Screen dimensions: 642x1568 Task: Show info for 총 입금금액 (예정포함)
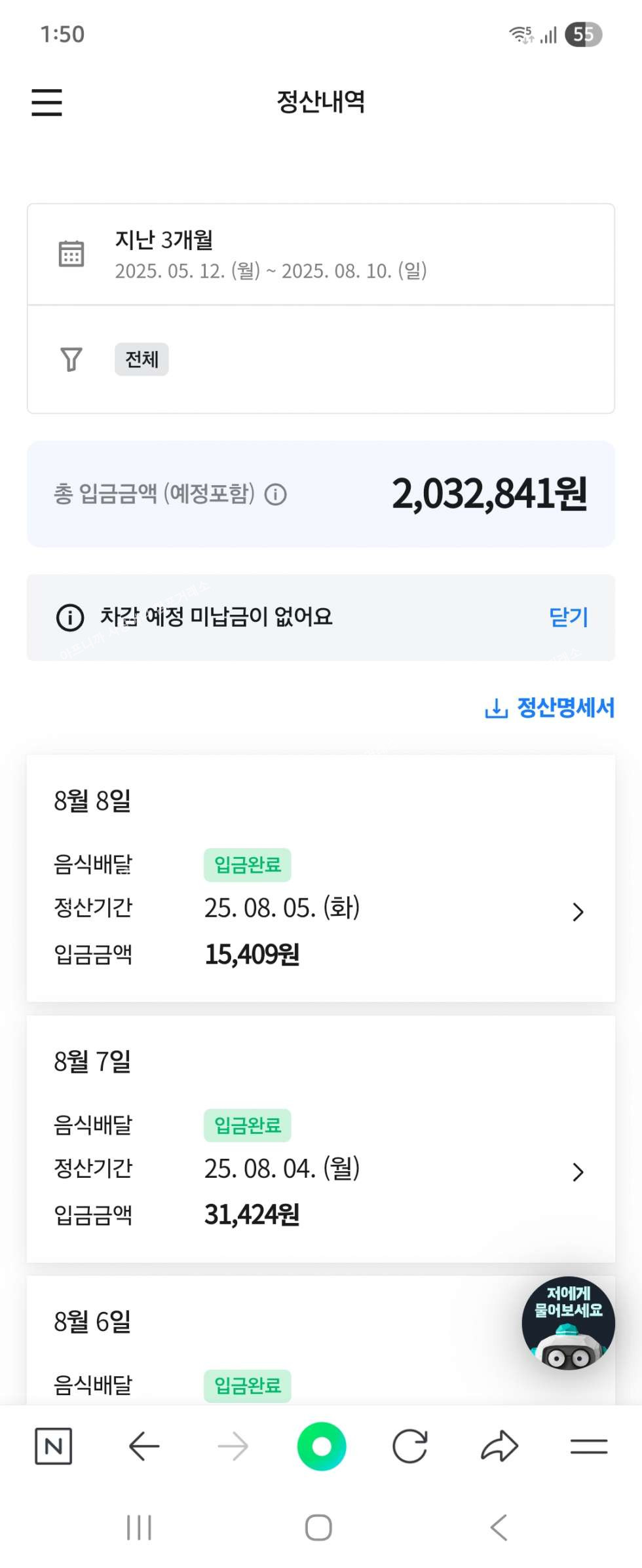276,494
